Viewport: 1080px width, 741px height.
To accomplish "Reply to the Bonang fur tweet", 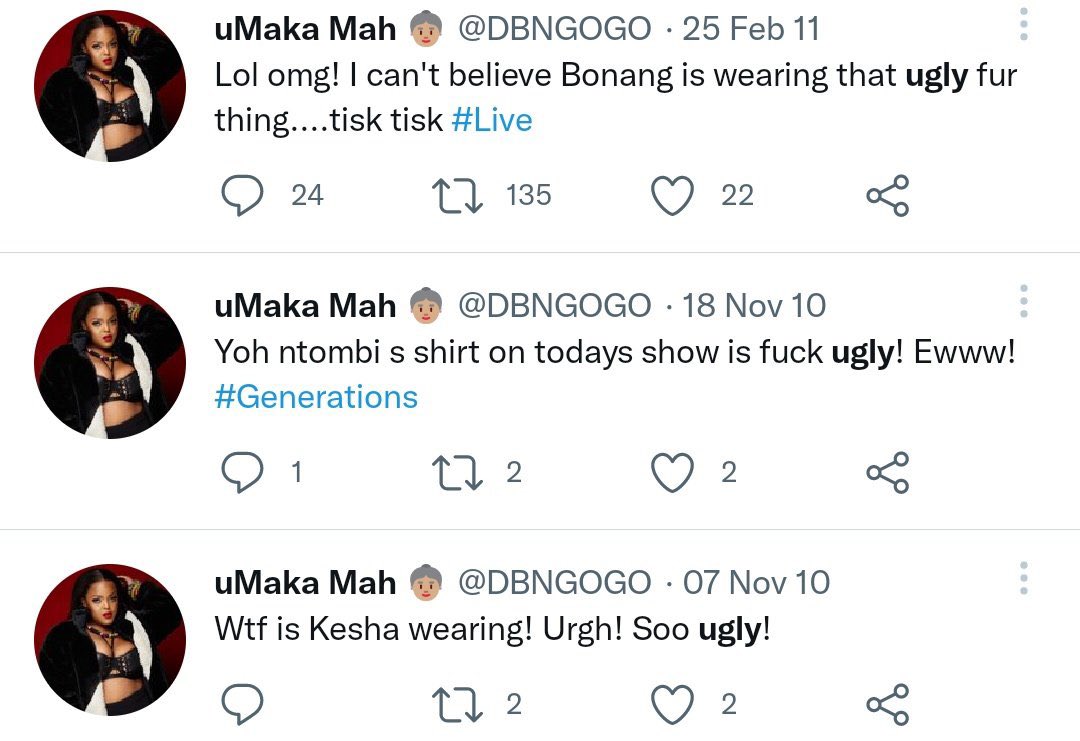I will pos(241,195).
